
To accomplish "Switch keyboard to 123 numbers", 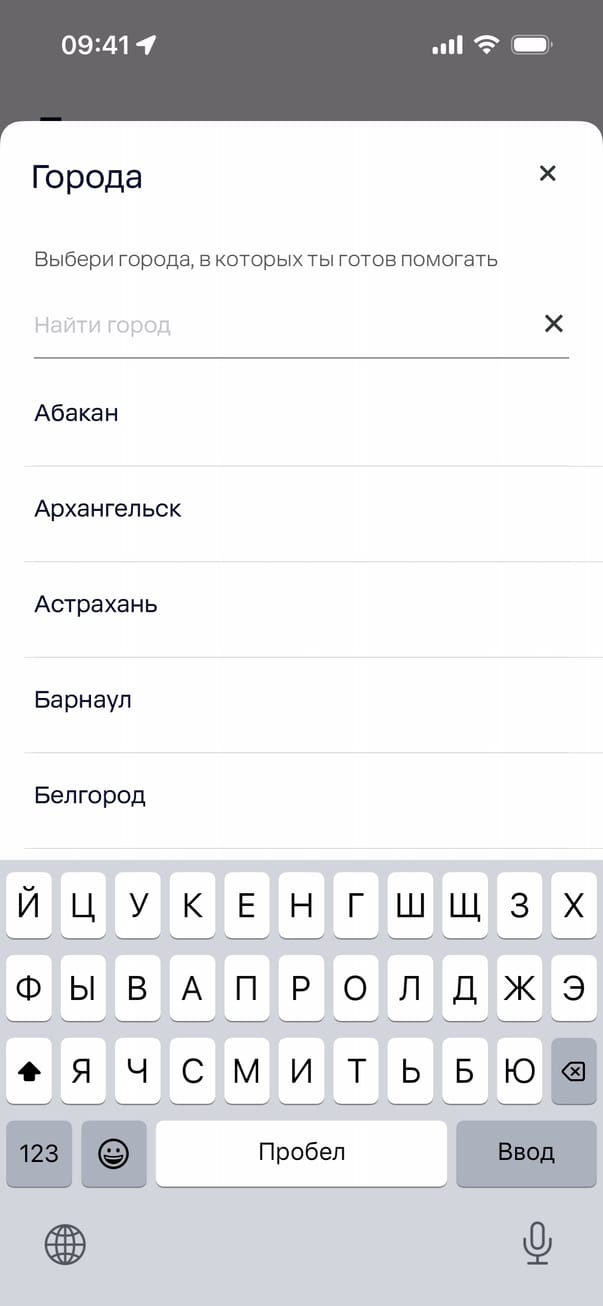I will coord(39,1153).
